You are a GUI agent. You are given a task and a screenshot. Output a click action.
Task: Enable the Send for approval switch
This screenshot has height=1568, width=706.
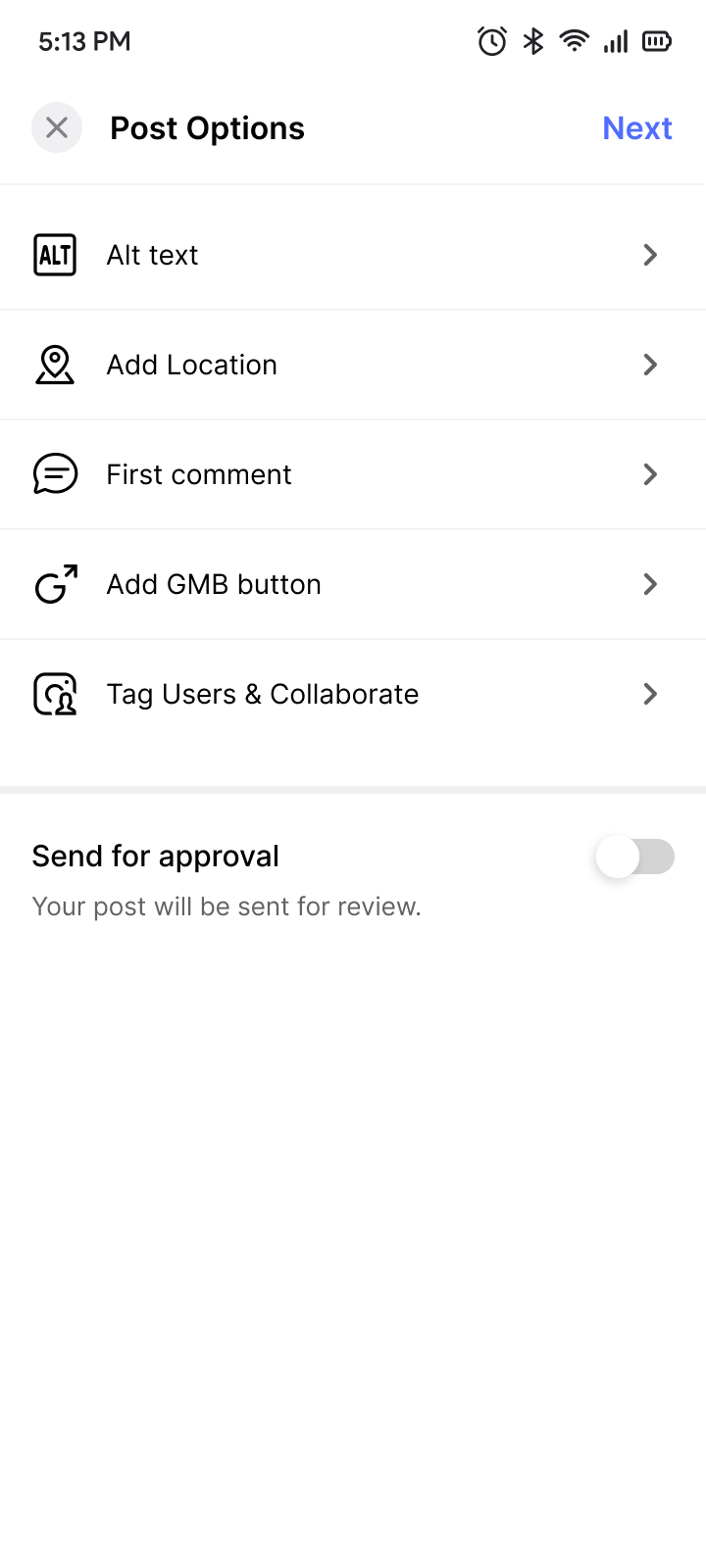[634, 857]
